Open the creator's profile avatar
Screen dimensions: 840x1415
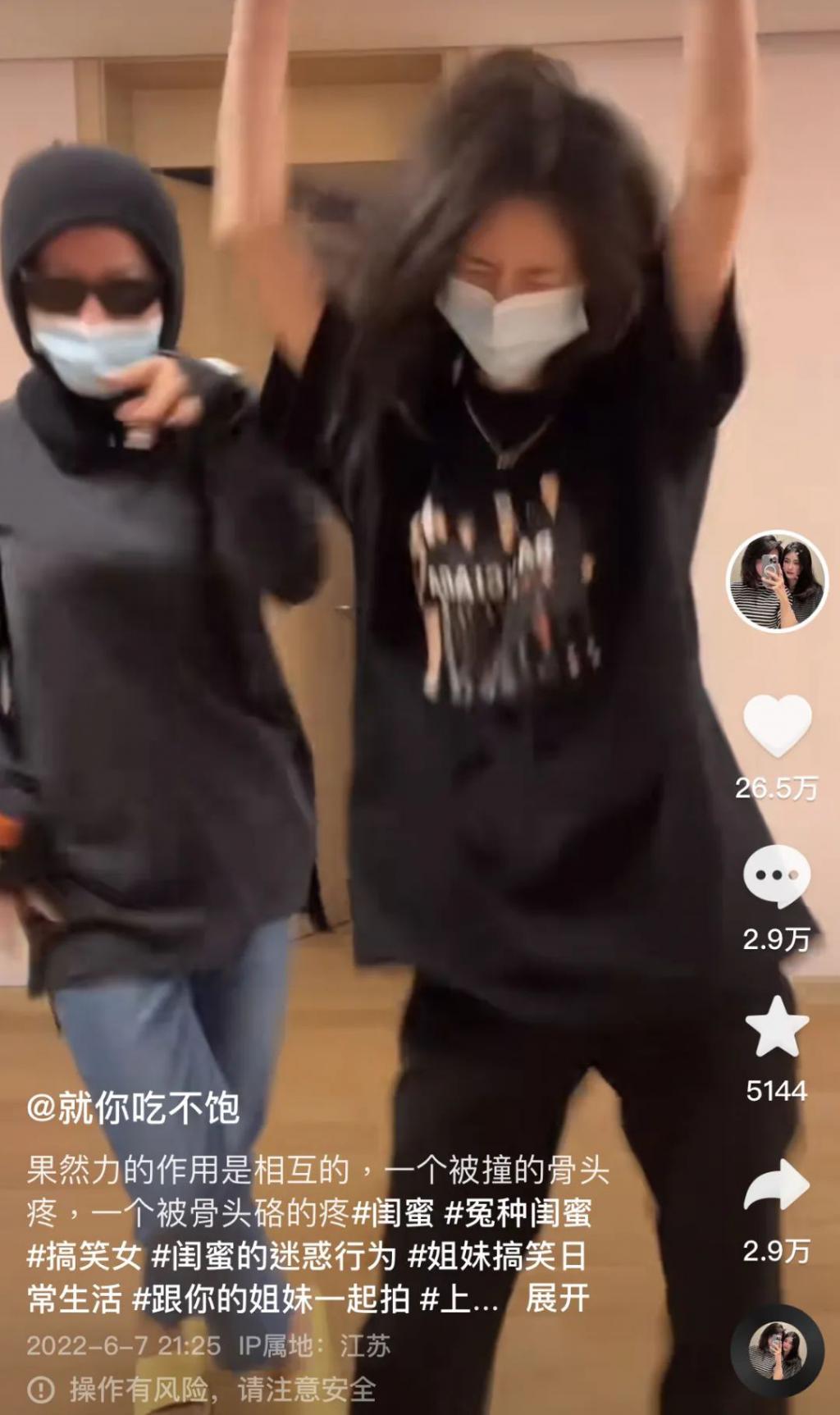777,581
